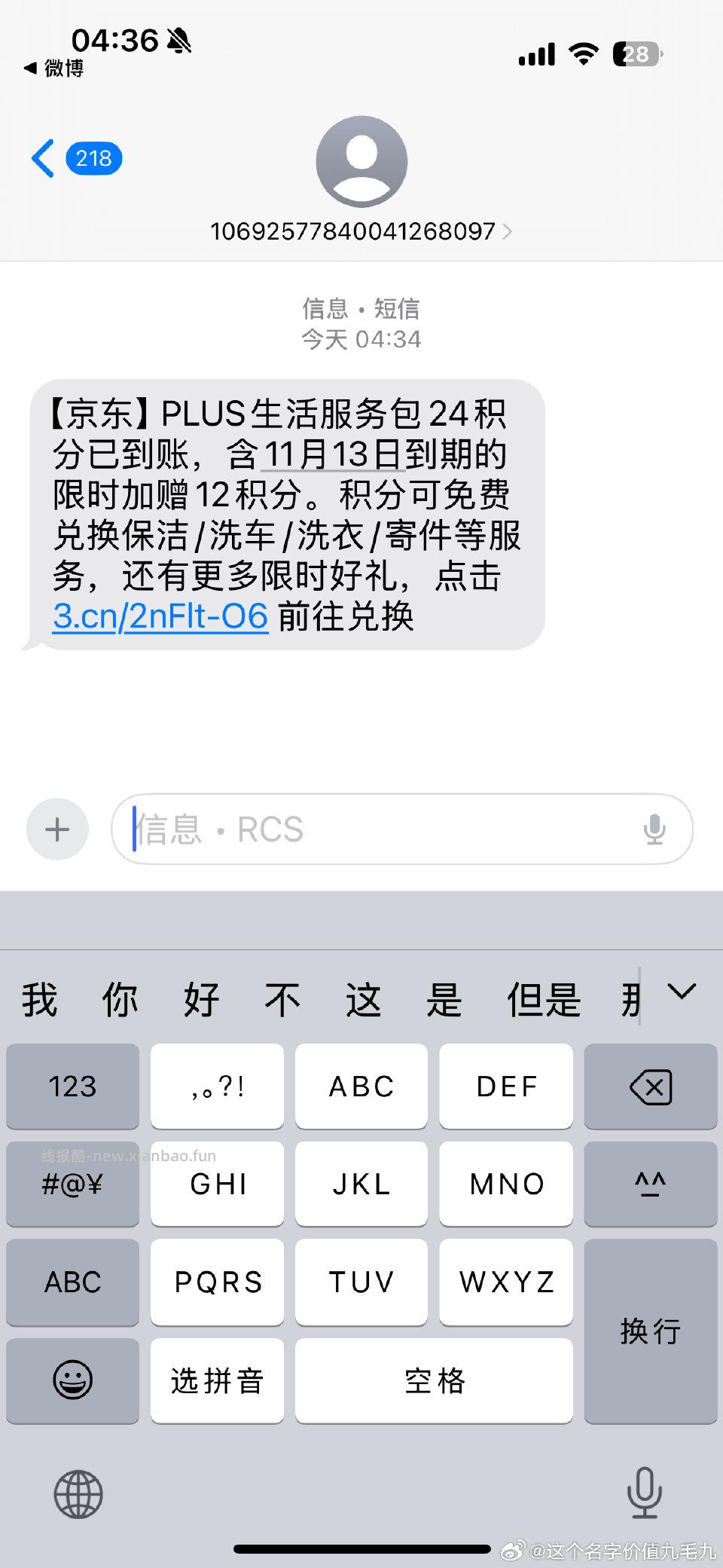Select the globe key to switch keyboards
Viewport: 723px width, 1568px height.
click(78, 1496)
